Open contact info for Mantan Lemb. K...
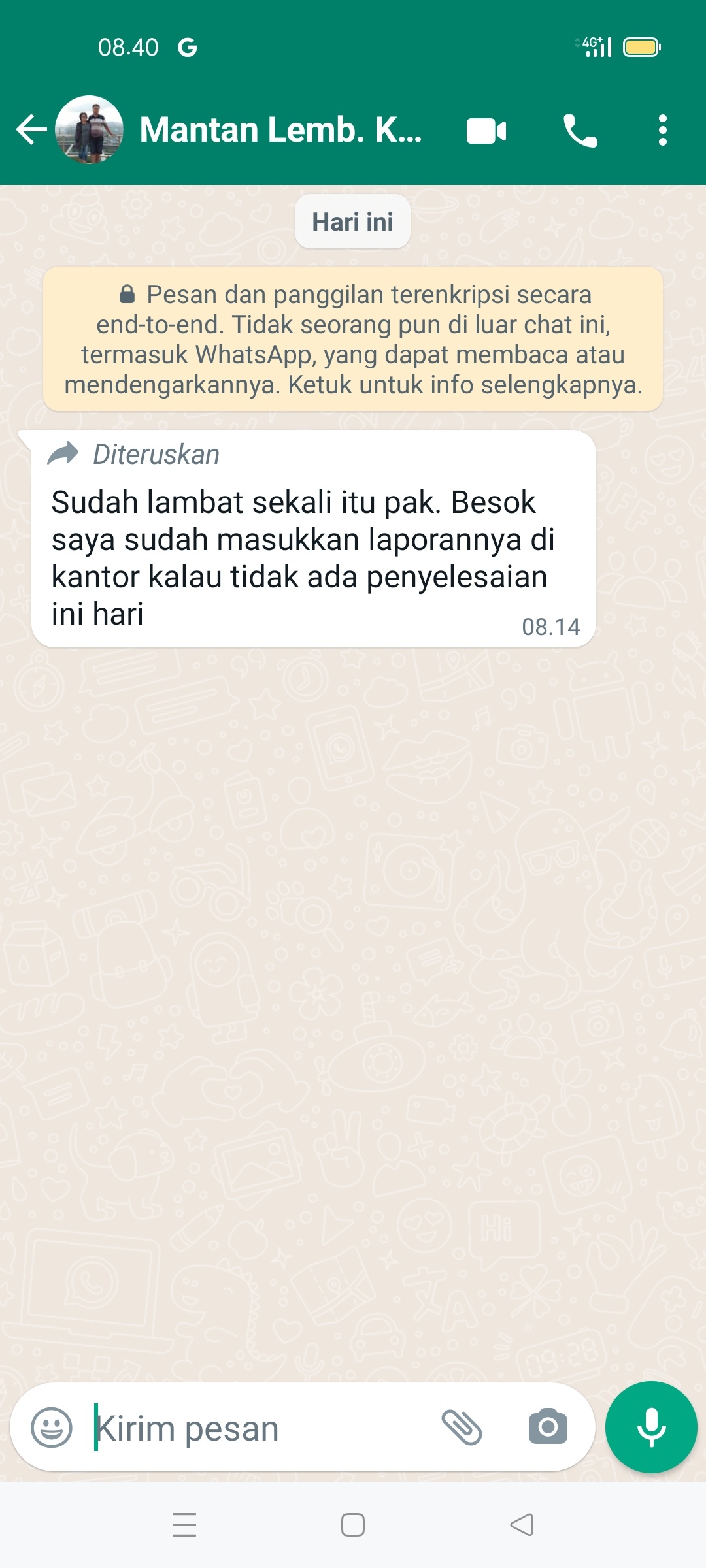 click(281, 129)
